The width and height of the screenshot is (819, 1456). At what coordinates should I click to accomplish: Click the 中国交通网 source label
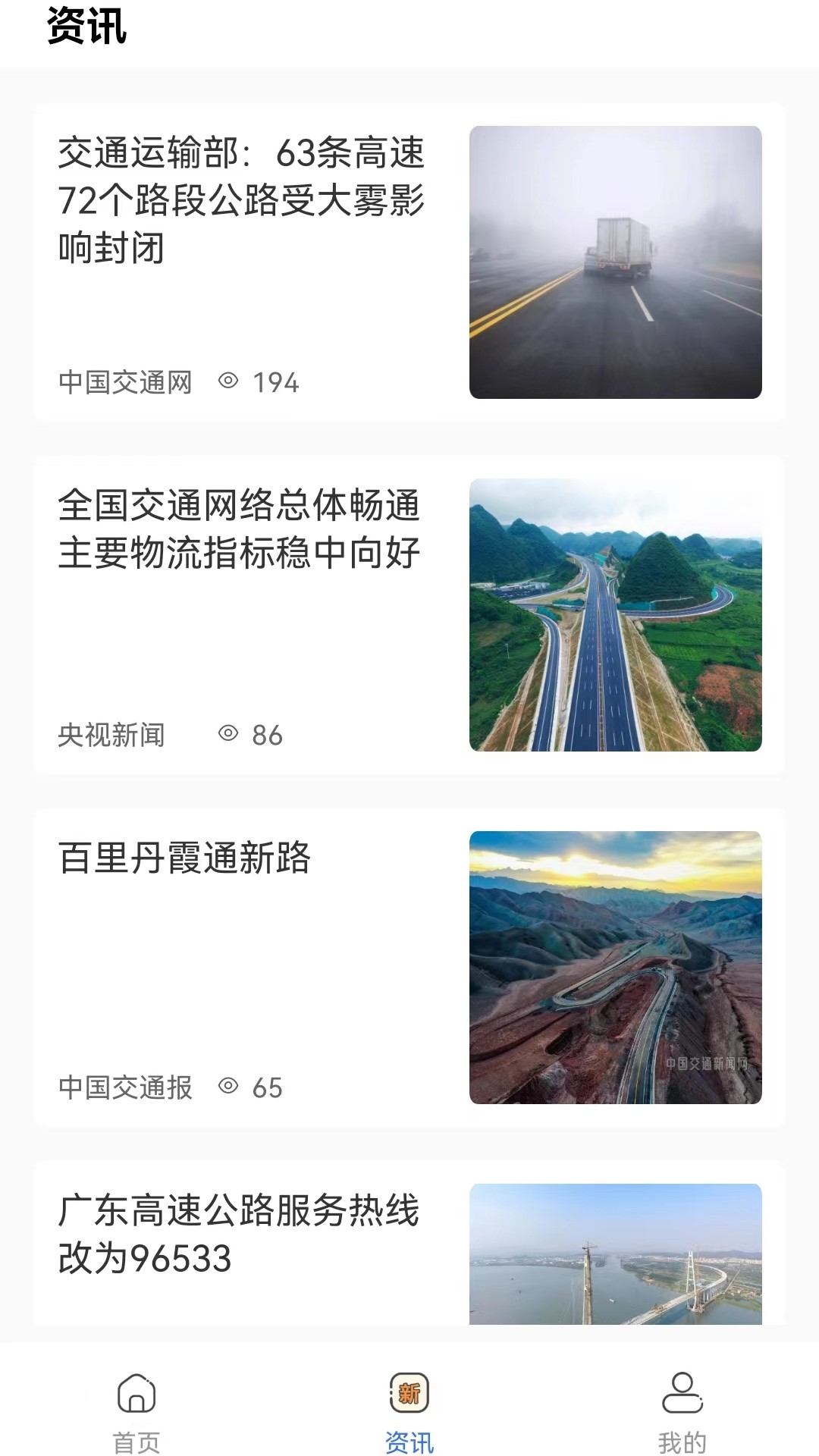point(126,383)
